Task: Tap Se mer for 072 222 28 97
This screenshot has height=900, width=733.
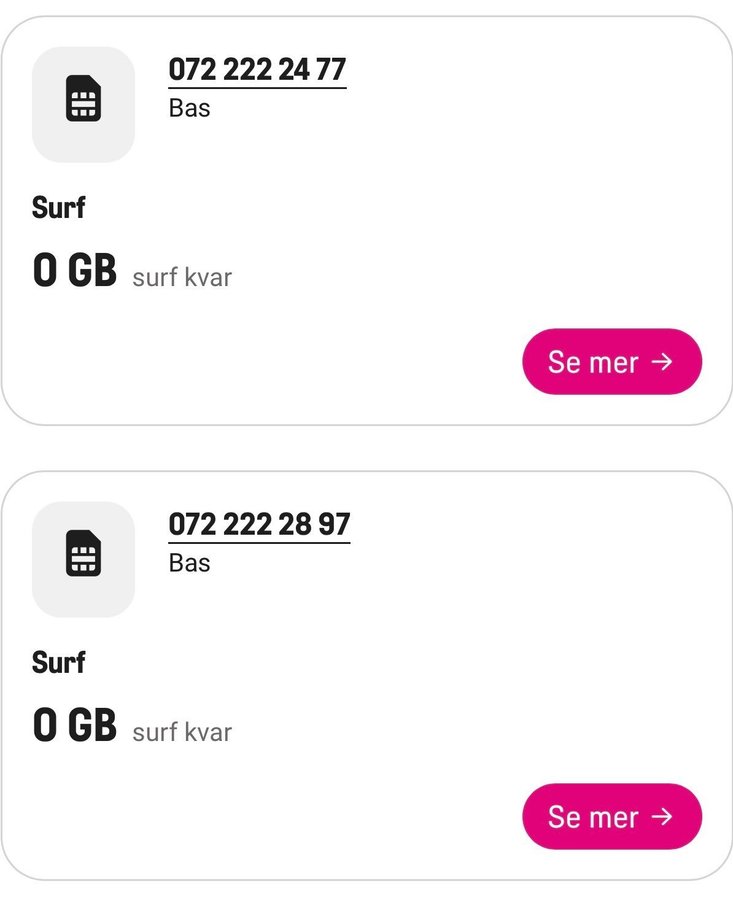Action: (611, 817)
